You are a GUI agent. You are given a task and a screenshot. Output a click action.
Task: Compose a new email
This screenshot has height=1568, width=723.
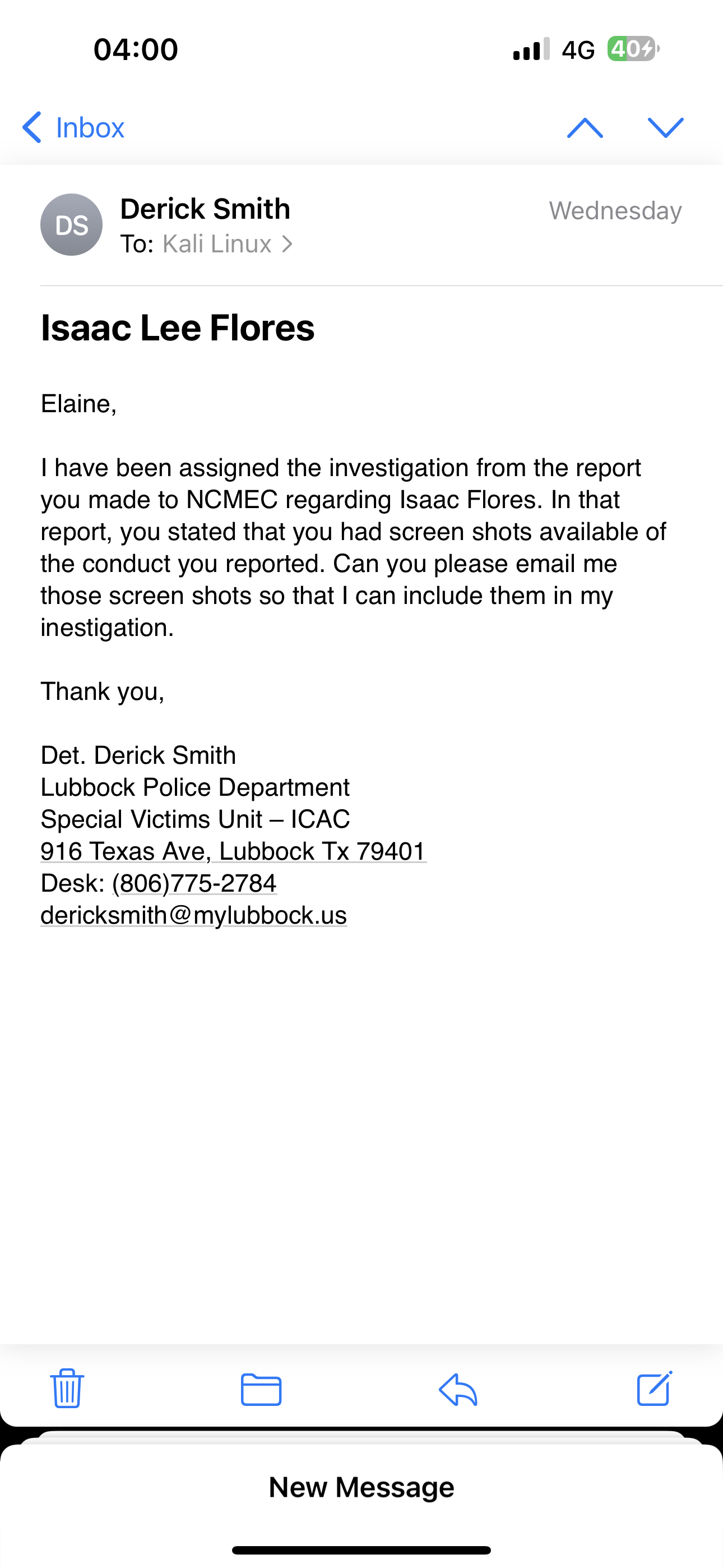(x=654, y=1389)
